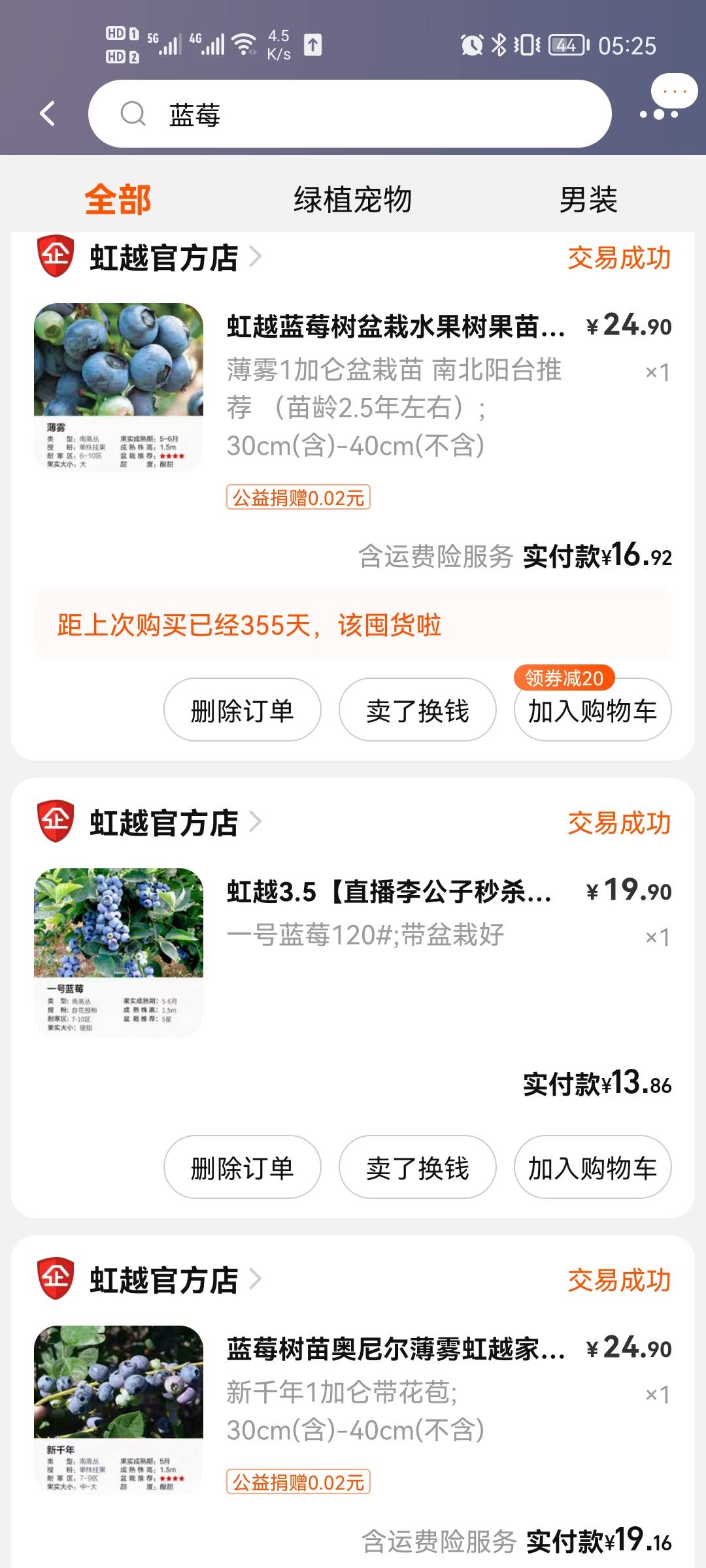Open 虹越官方店 from the 薄雾 order
This screenshot has height=1568, width=706.
point(163,257)
